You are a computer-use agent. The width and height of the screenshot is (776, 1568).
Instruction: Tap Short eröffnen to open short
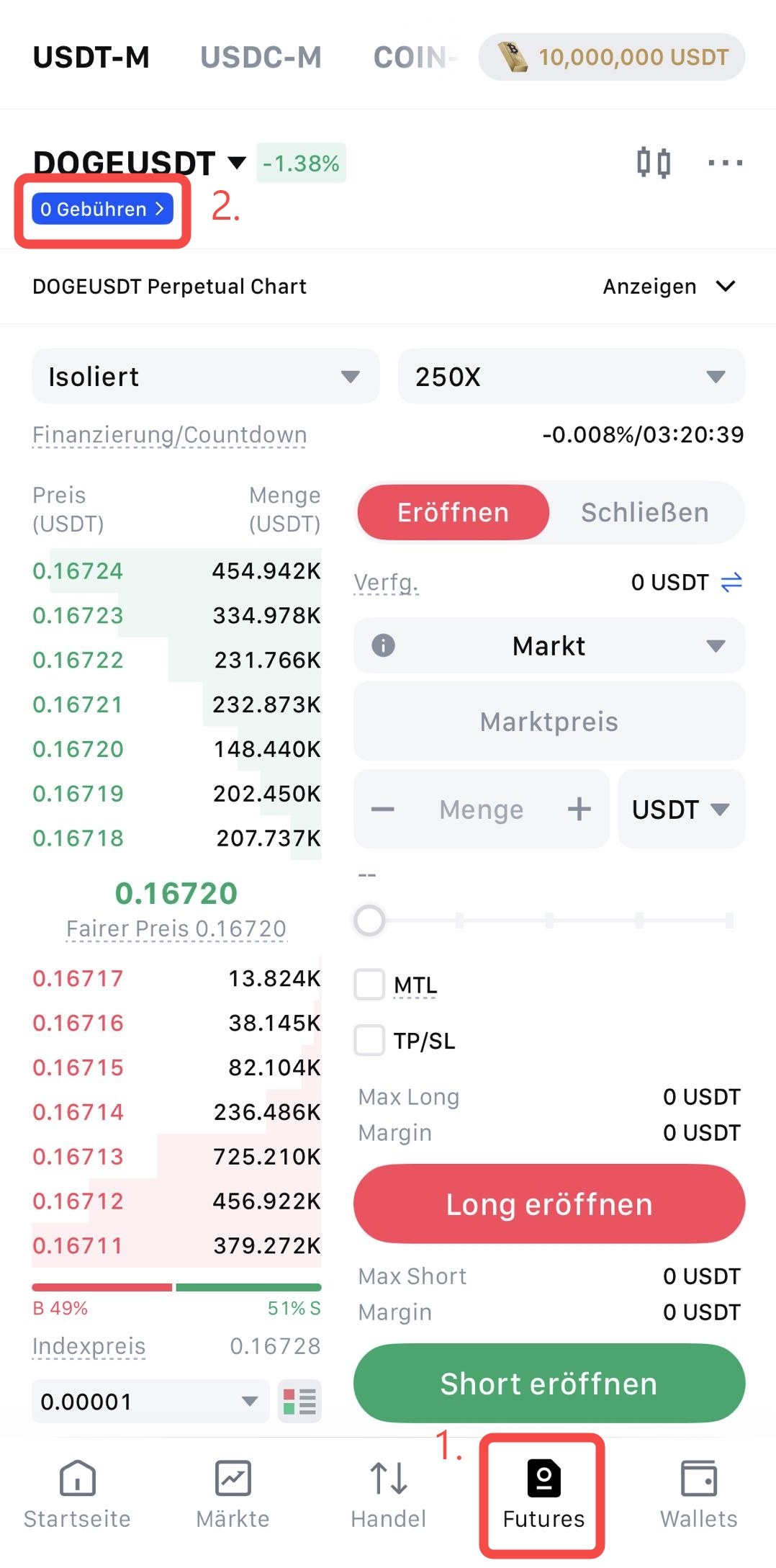(549, 1383)
